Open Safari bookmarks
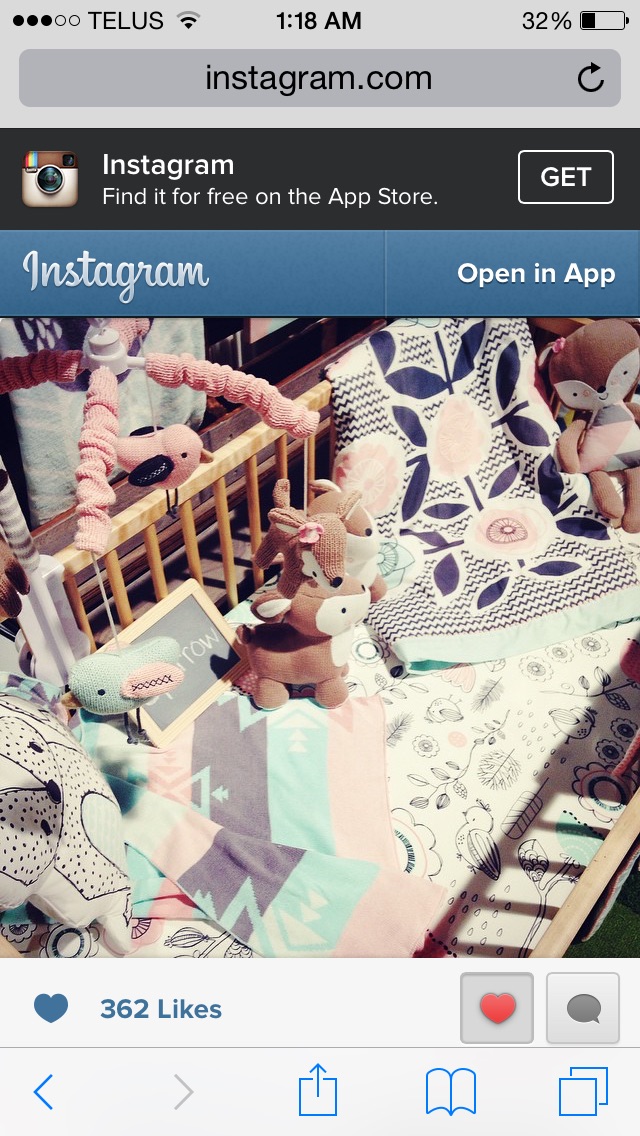Image resolution: width=640 pixels, height=1136 pixels. (x=450, y=1091)
